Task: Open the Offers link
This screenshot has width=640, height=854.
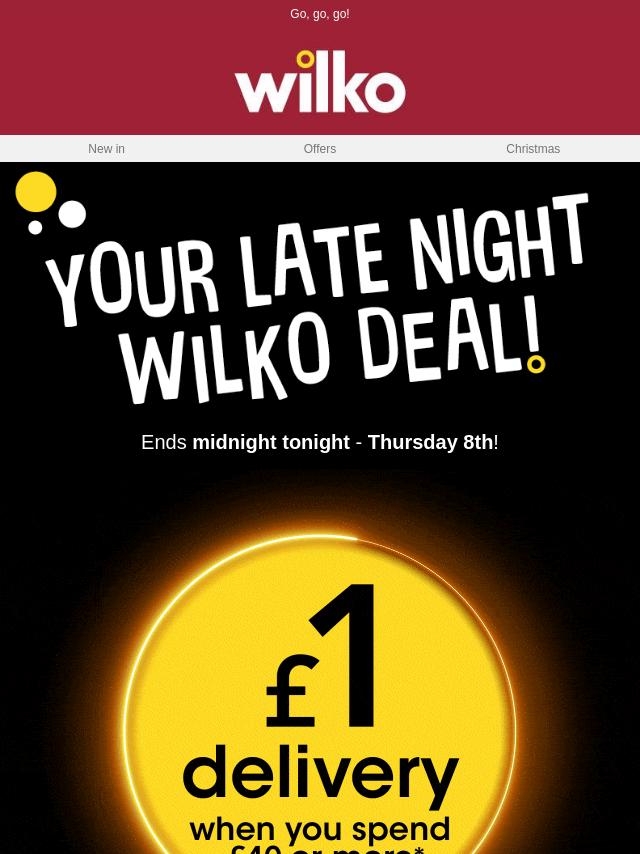Action: point(320,149)
